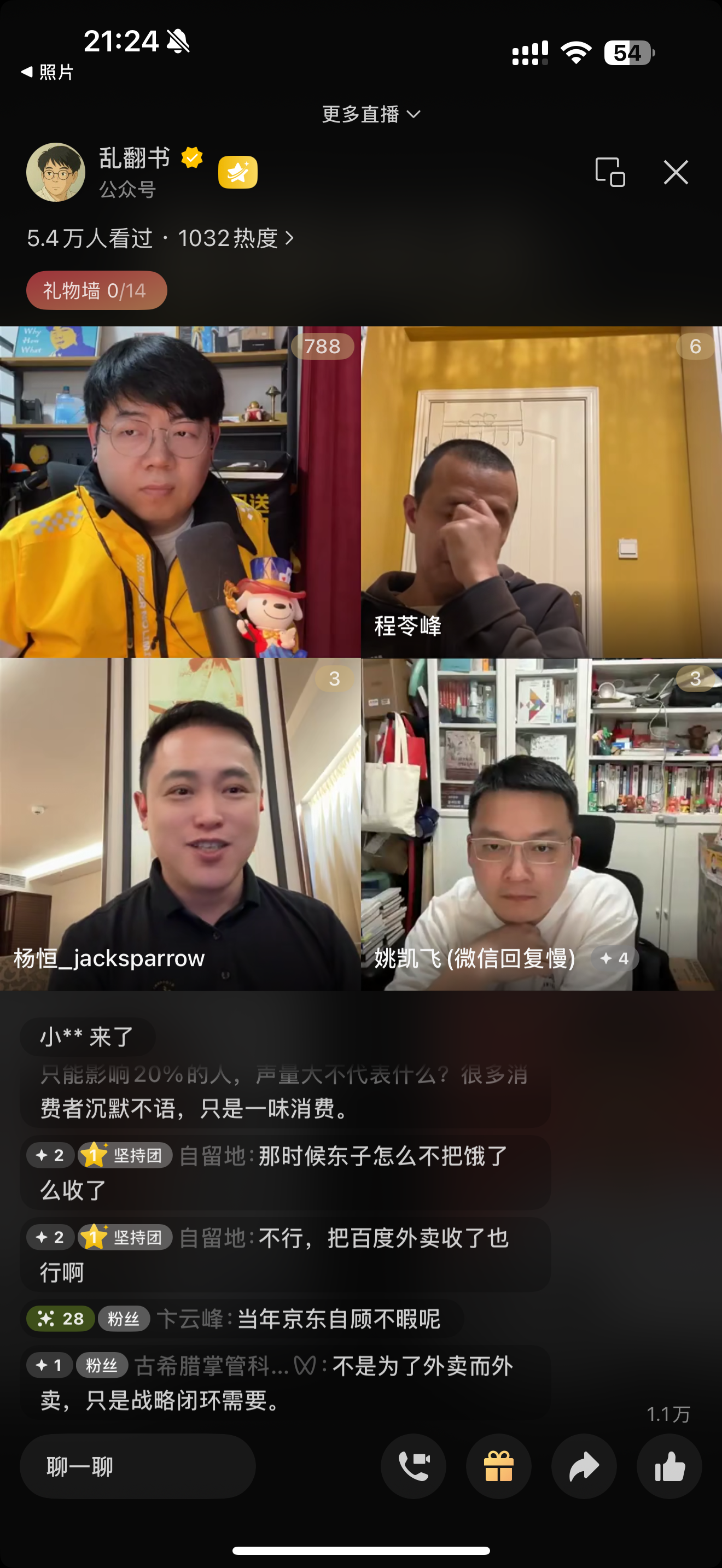
Task: Minimize live stream to floating window
Action: click(610, 172)
